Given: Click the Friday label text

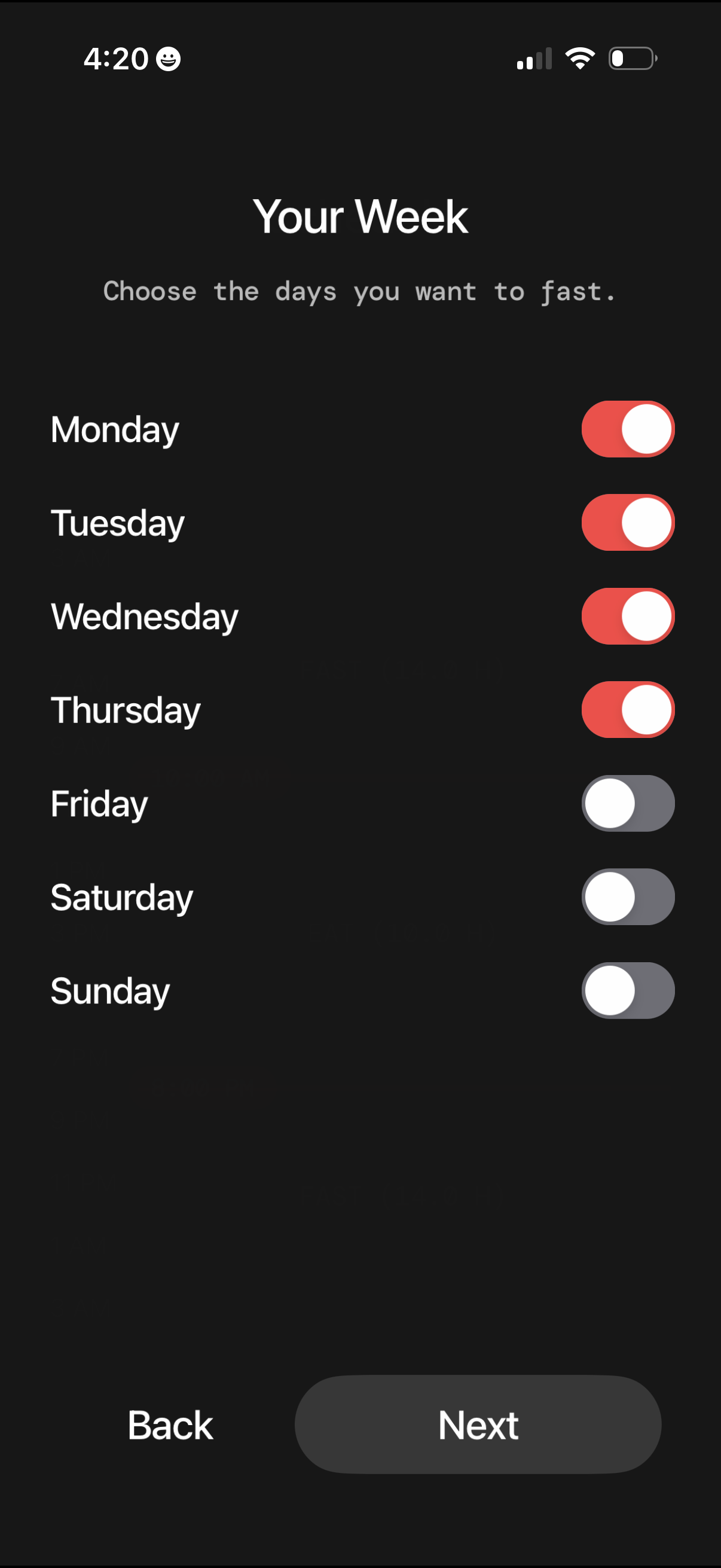Looking at the screenshot, I should tap(99, 804).
